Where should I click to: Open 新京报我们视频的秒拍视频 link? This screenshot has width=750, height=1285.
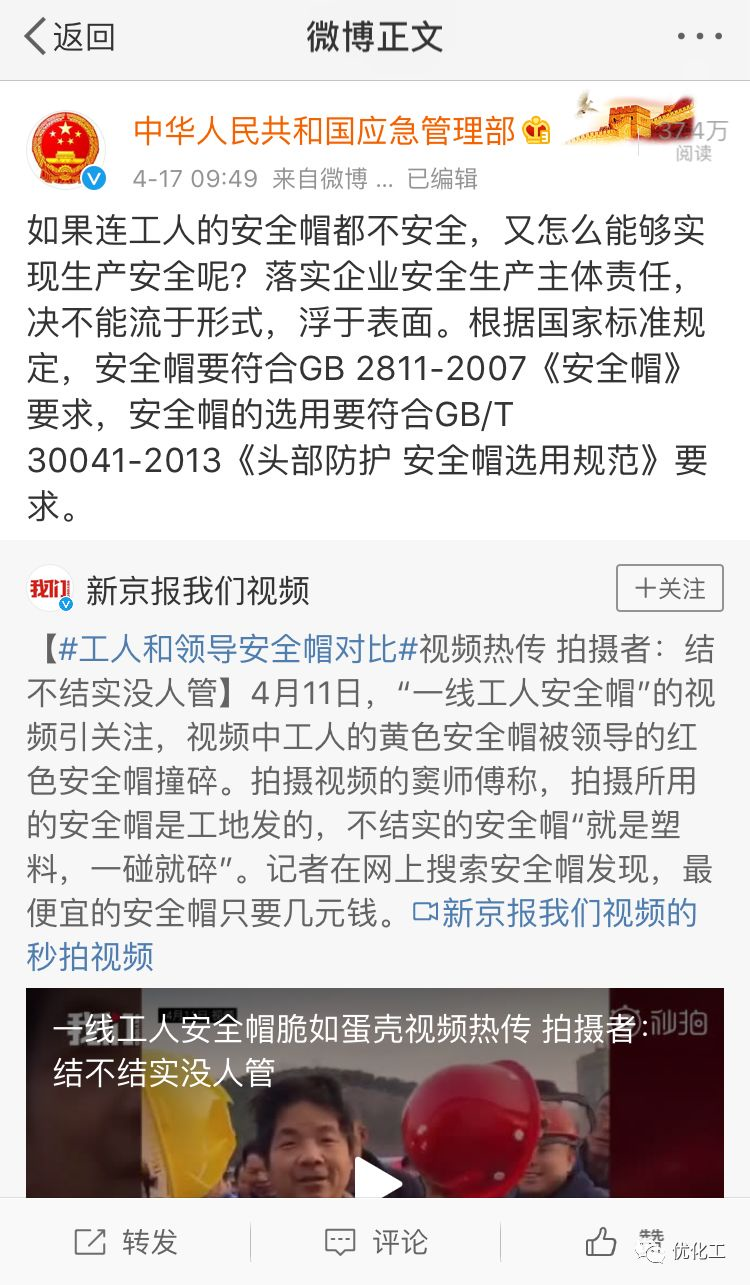(x=555, y=914)
